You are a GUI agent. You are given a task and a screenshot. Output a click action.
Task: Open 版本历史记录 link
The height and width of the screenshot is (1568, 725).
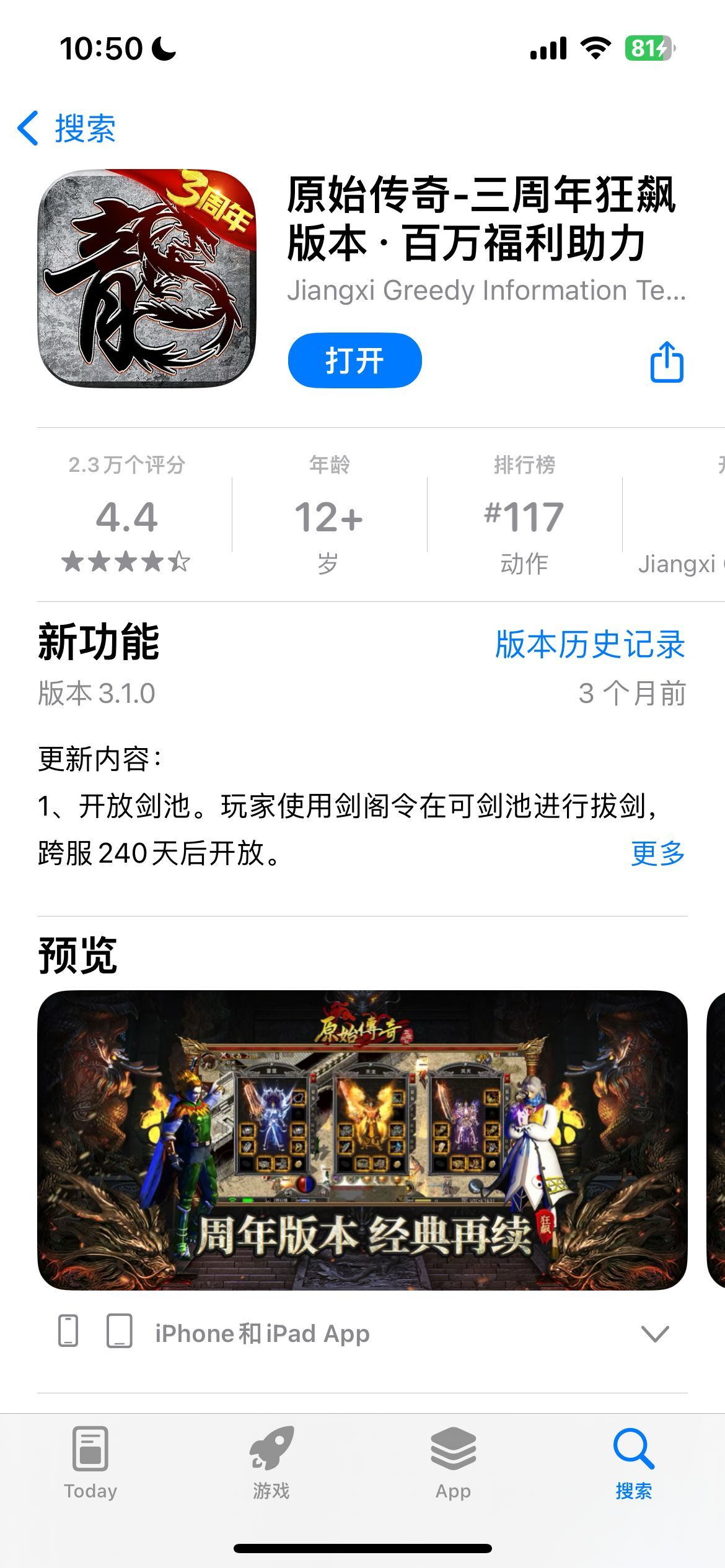[590, 644]
